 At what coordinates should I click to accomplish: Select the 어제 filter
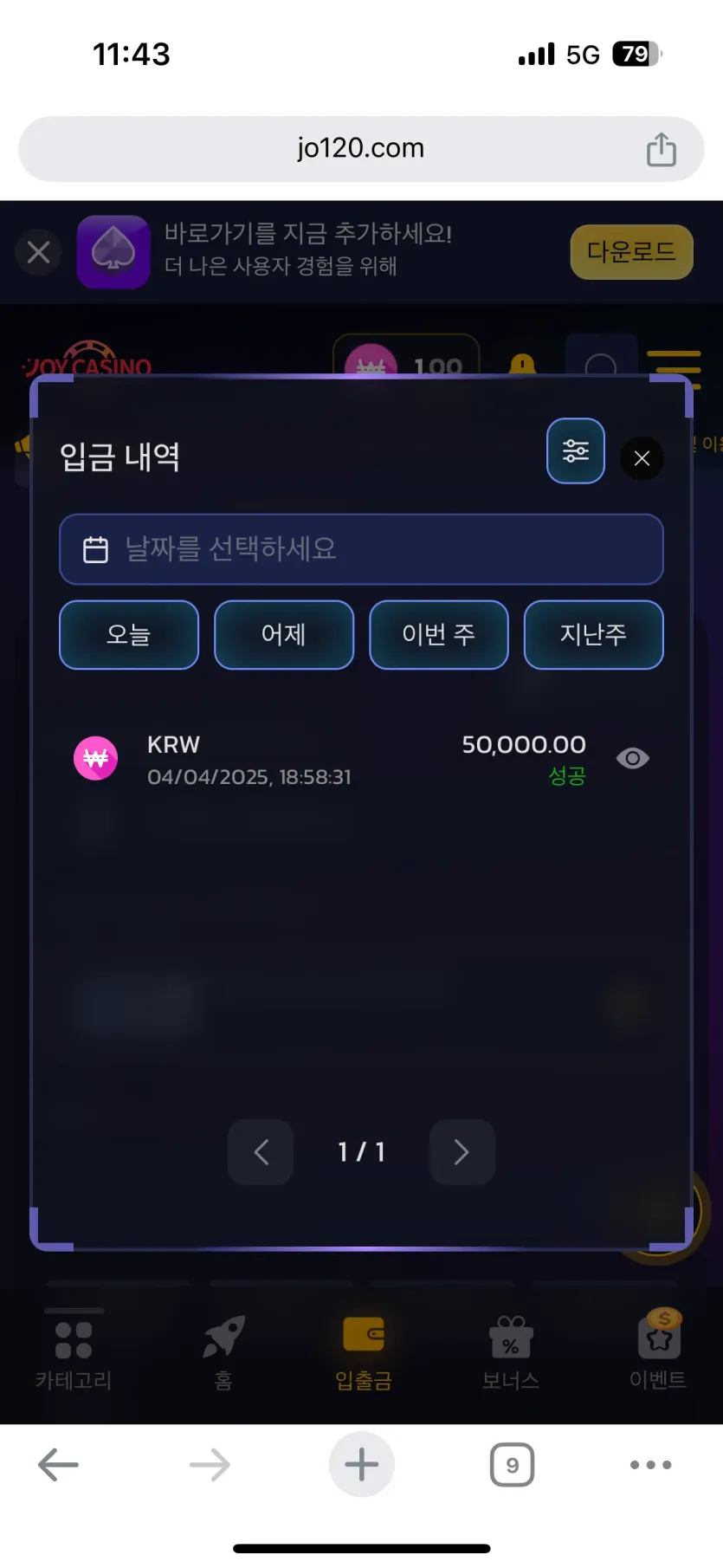tap(284, 635)
